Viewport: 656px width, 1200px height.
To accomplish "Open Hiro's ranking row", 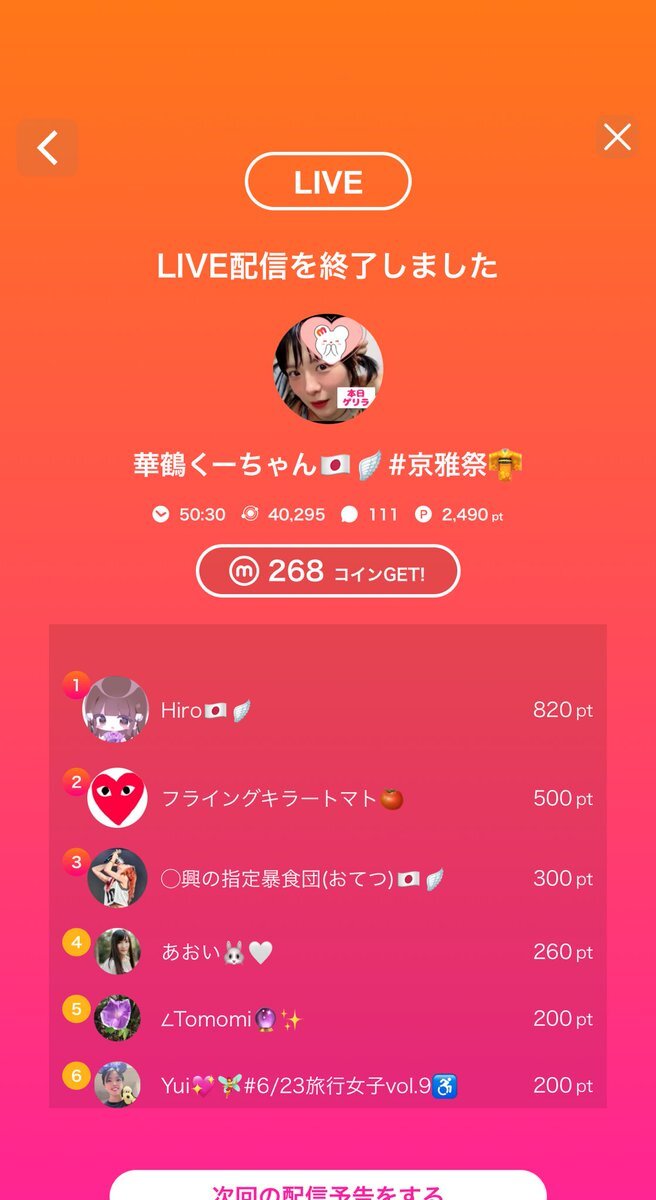I will tap(328, 710).
